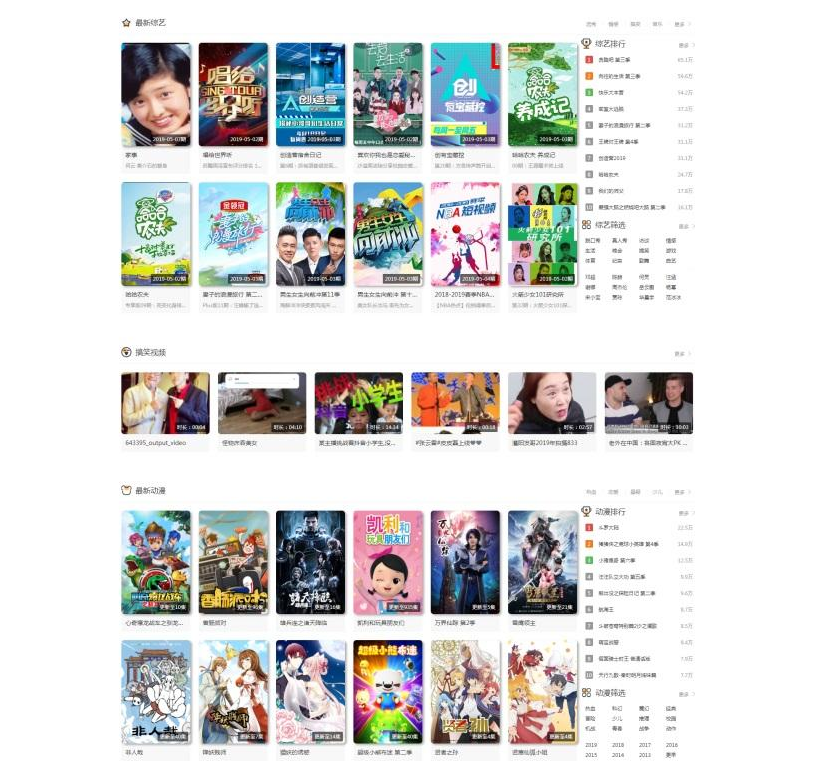Filter anime by year 2019

(590, 745)
